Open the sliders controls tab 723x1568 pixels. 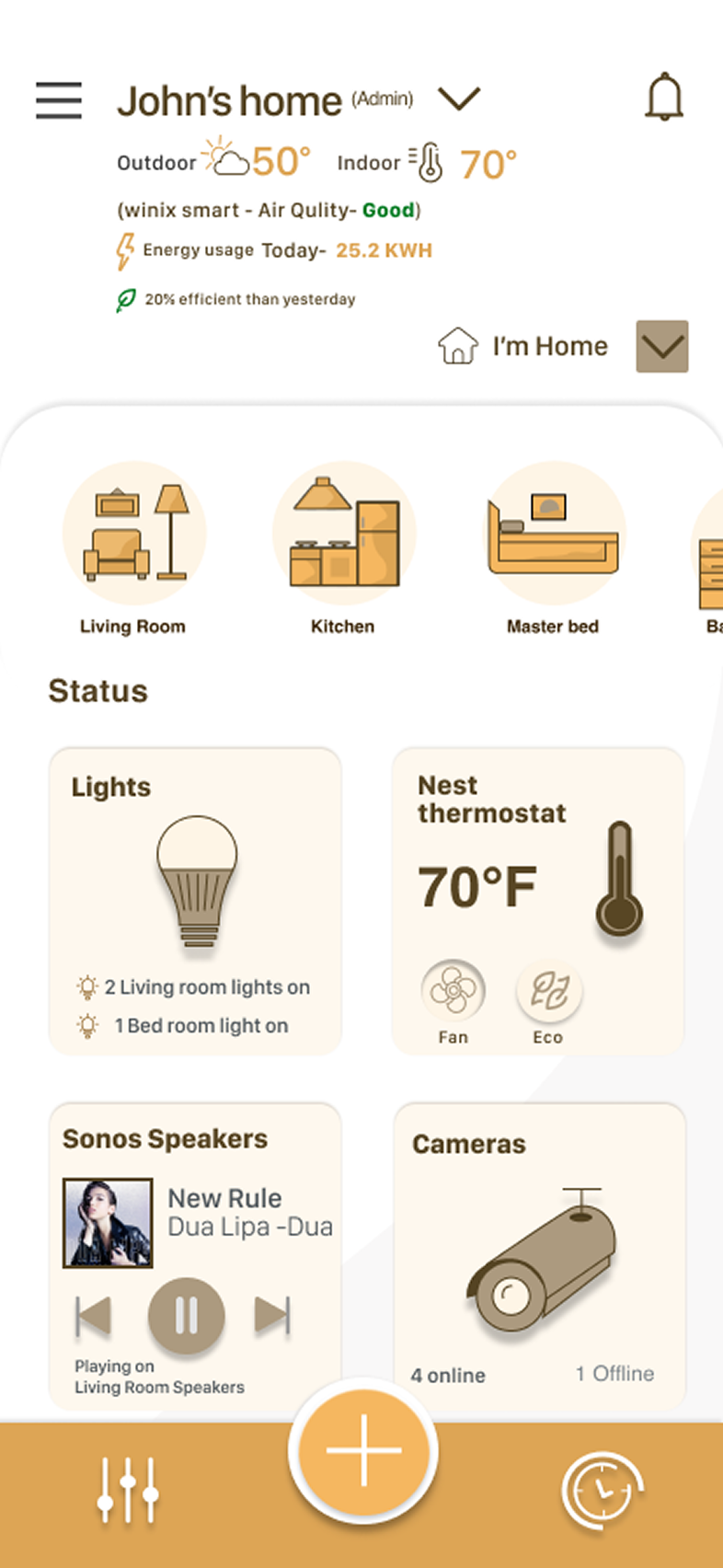128,1489
